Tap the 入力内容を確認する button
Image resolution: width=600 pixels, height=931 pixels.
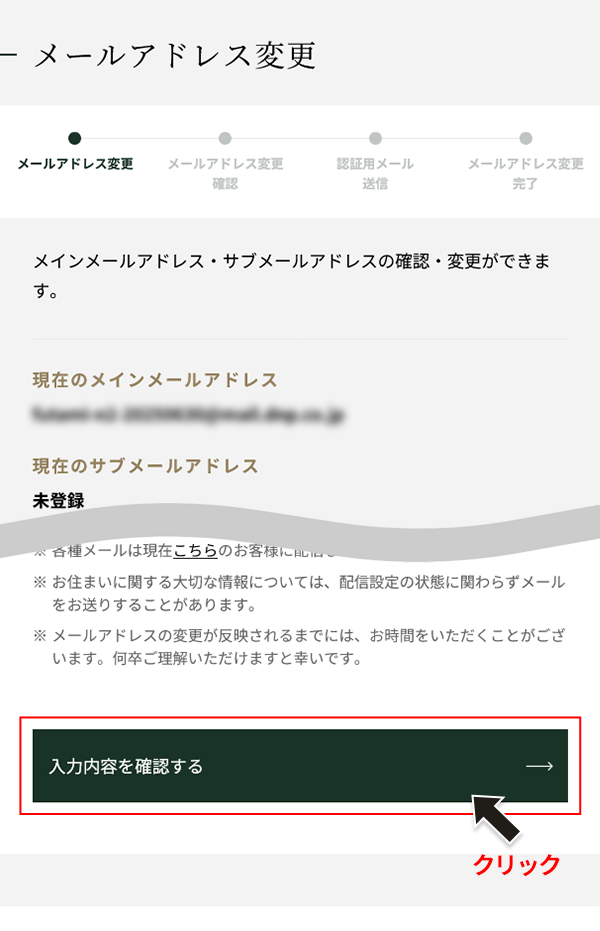300,766
